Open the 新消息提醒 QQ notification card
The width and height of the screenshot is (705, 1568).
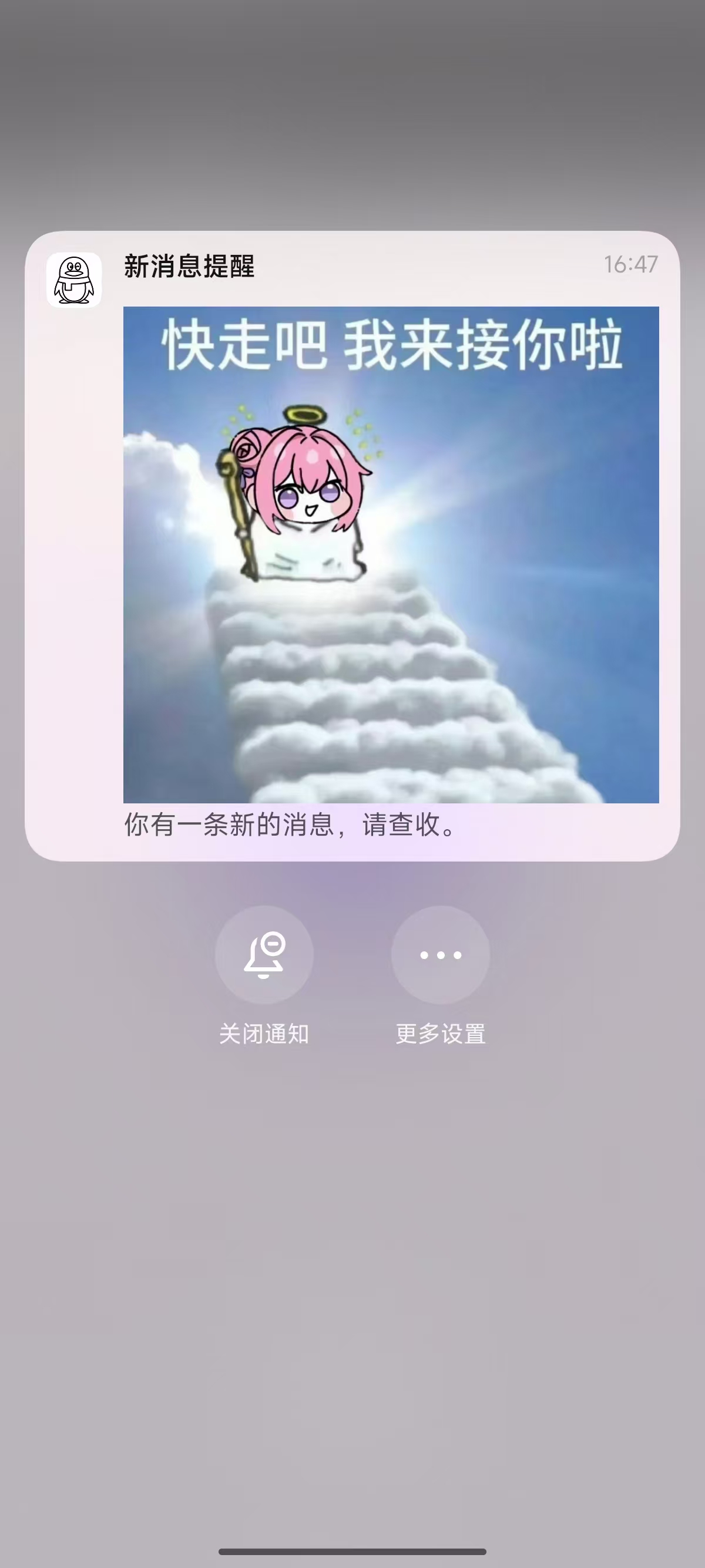pyautogui.click(x=352, y=546)
